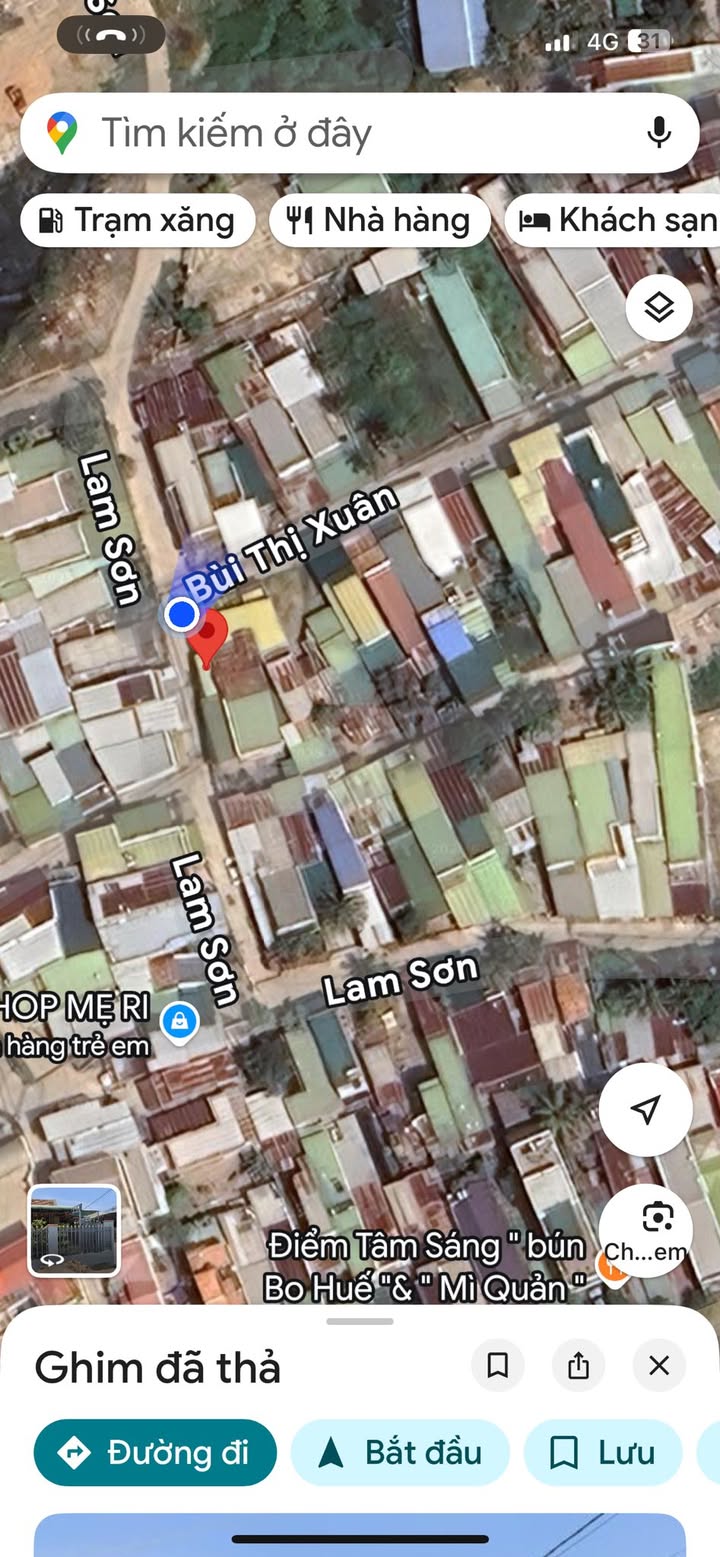The height and width of the screenshot is (1557, 720).
Task: Open the "SHOP MẸ RI" map marker
Action: click(x=180, y=1022)
